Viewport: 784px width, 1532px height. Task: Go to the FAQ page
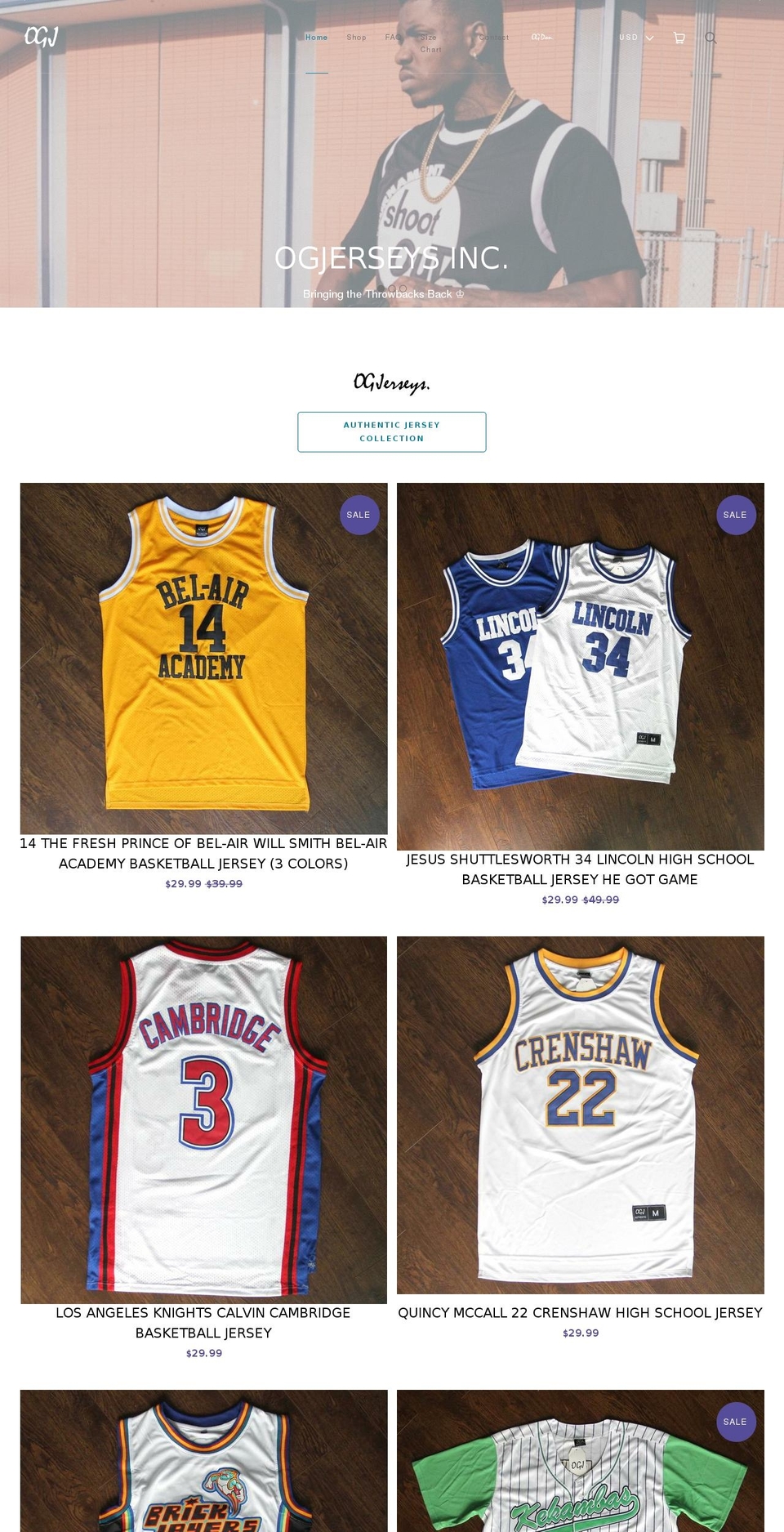pos(394,37)
